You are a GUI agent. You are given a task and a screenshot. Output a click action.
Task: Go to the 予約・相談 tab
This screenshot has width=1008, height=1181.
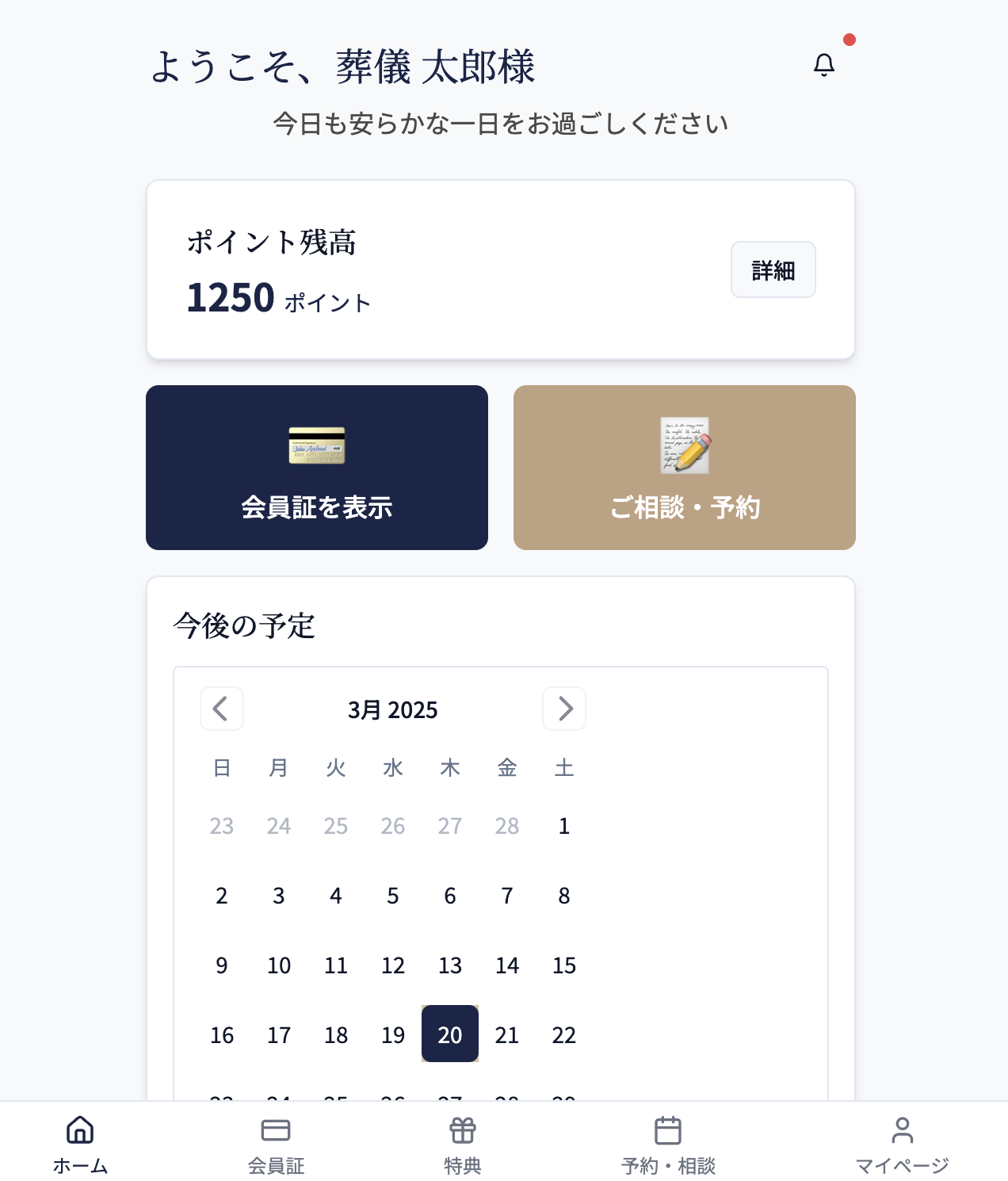(668, 1145)
